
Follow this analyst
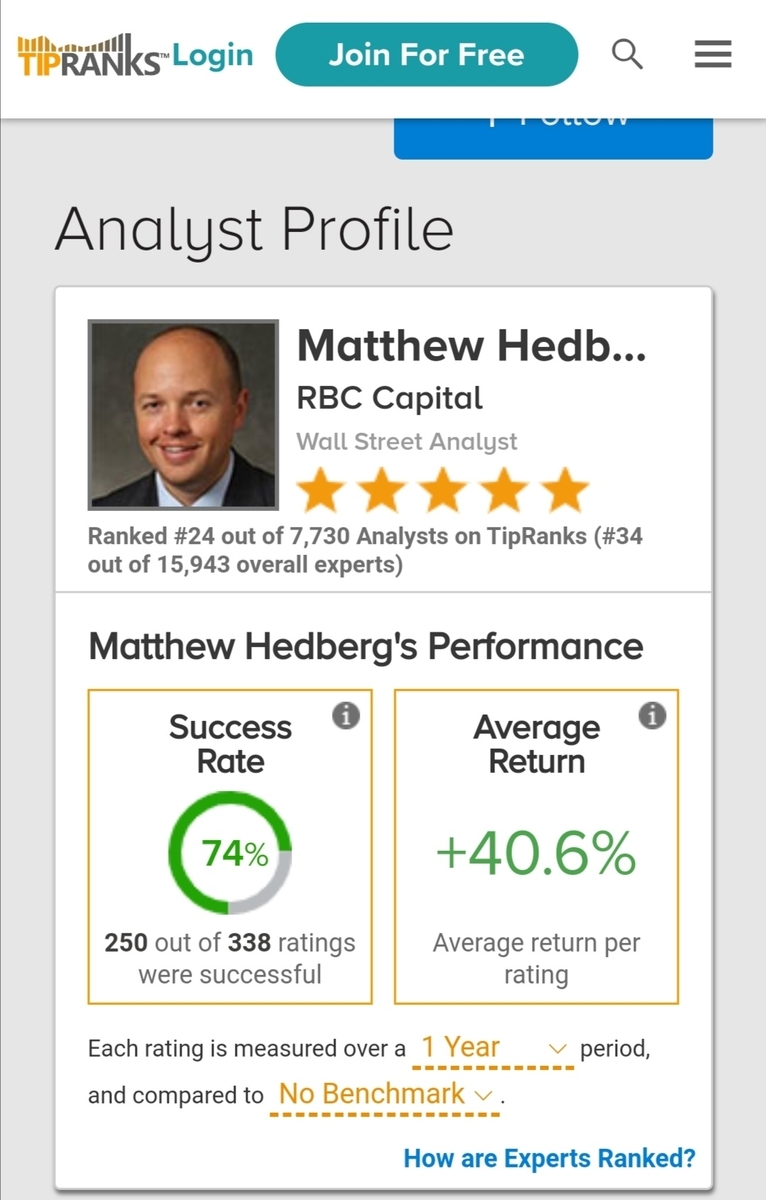pos(553,136)
